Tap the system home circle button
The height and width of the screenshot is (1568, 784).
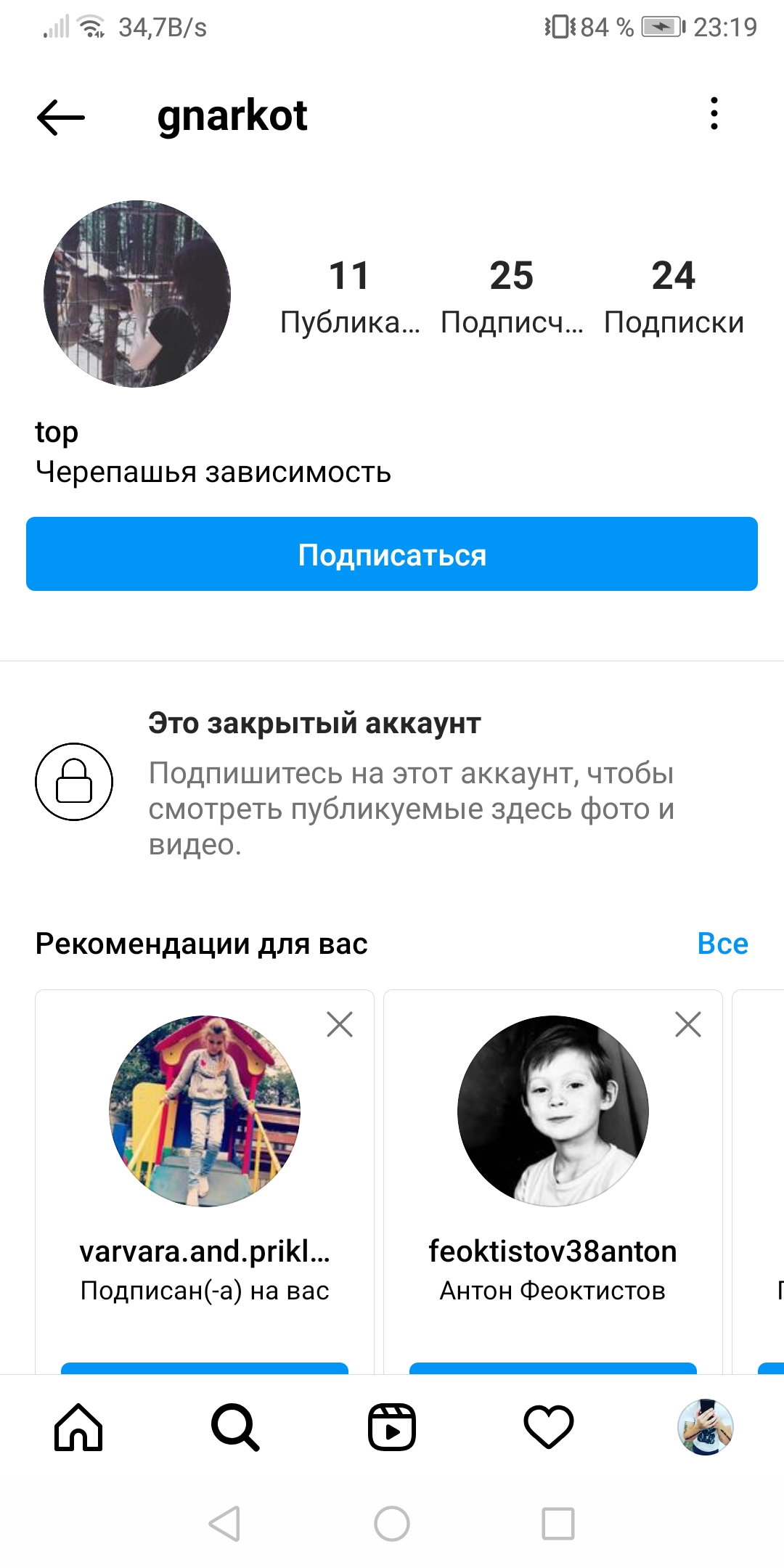(x=392, y=1523)
